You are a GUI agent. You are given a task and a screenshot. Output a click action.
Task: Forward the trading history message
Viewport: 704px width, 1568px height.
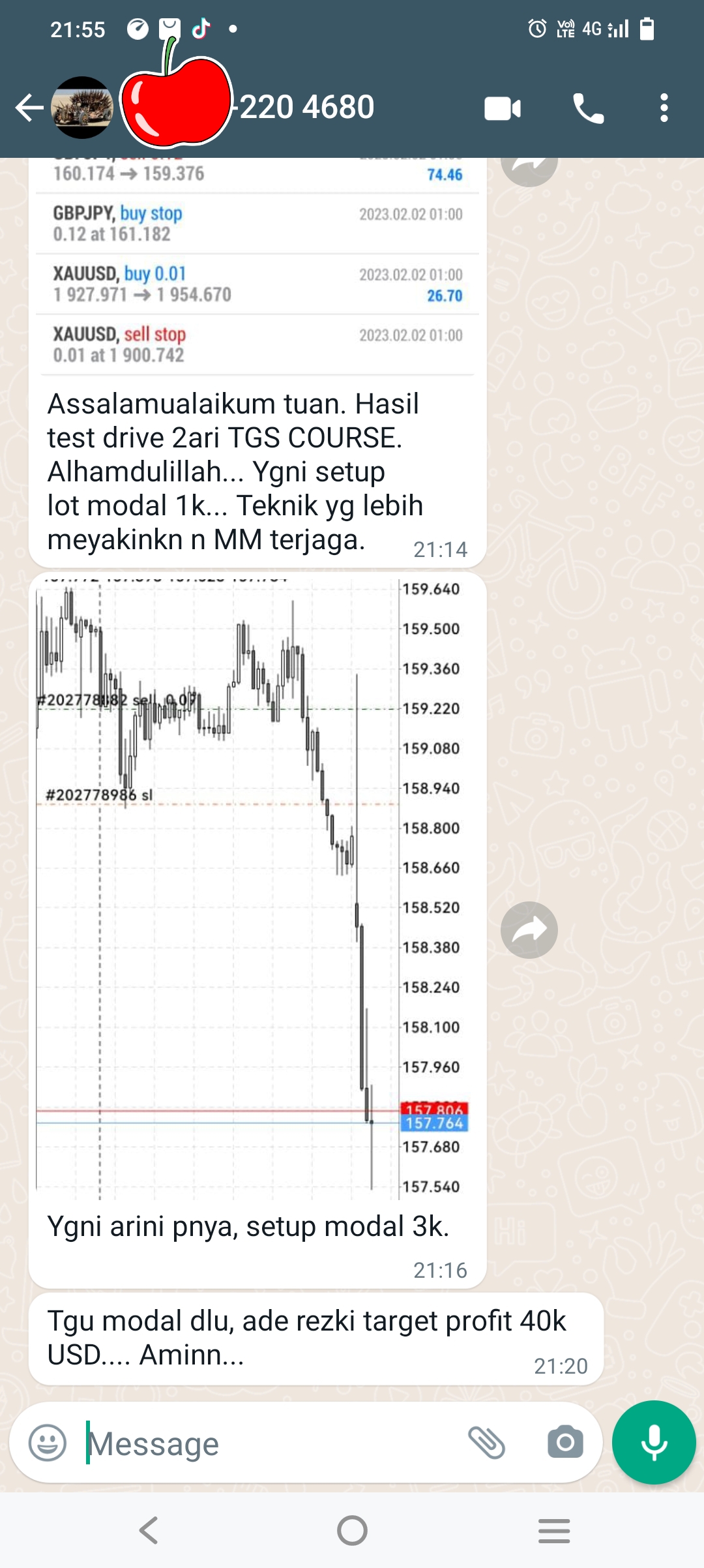pyautogui.click(x=529, y=170)
